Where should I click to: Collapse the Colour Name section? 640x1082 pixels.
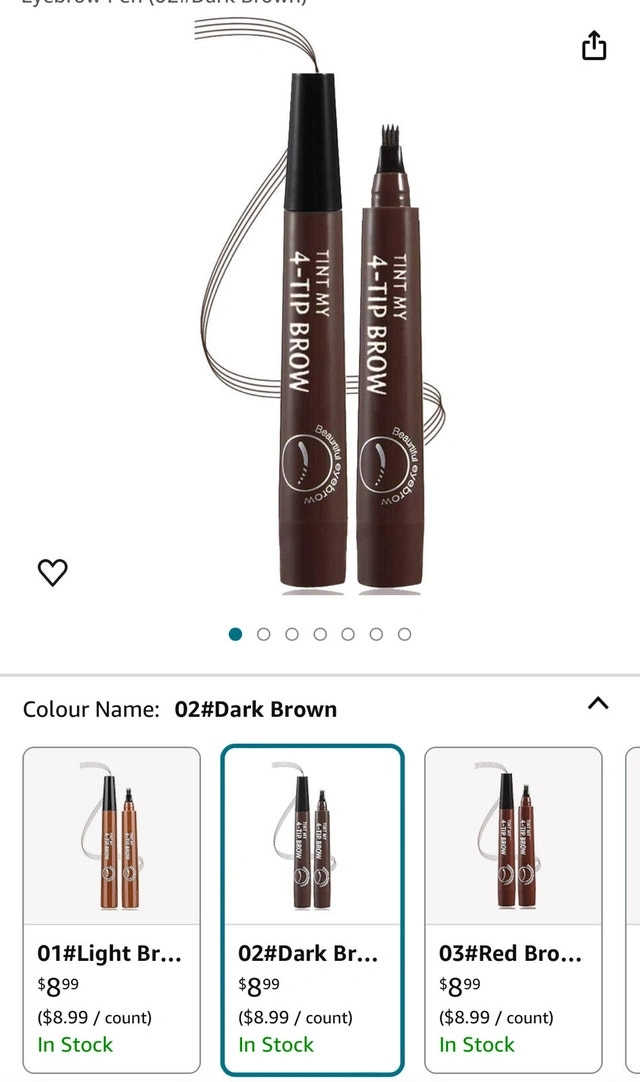pyautogui.click(x=598, y=704)
